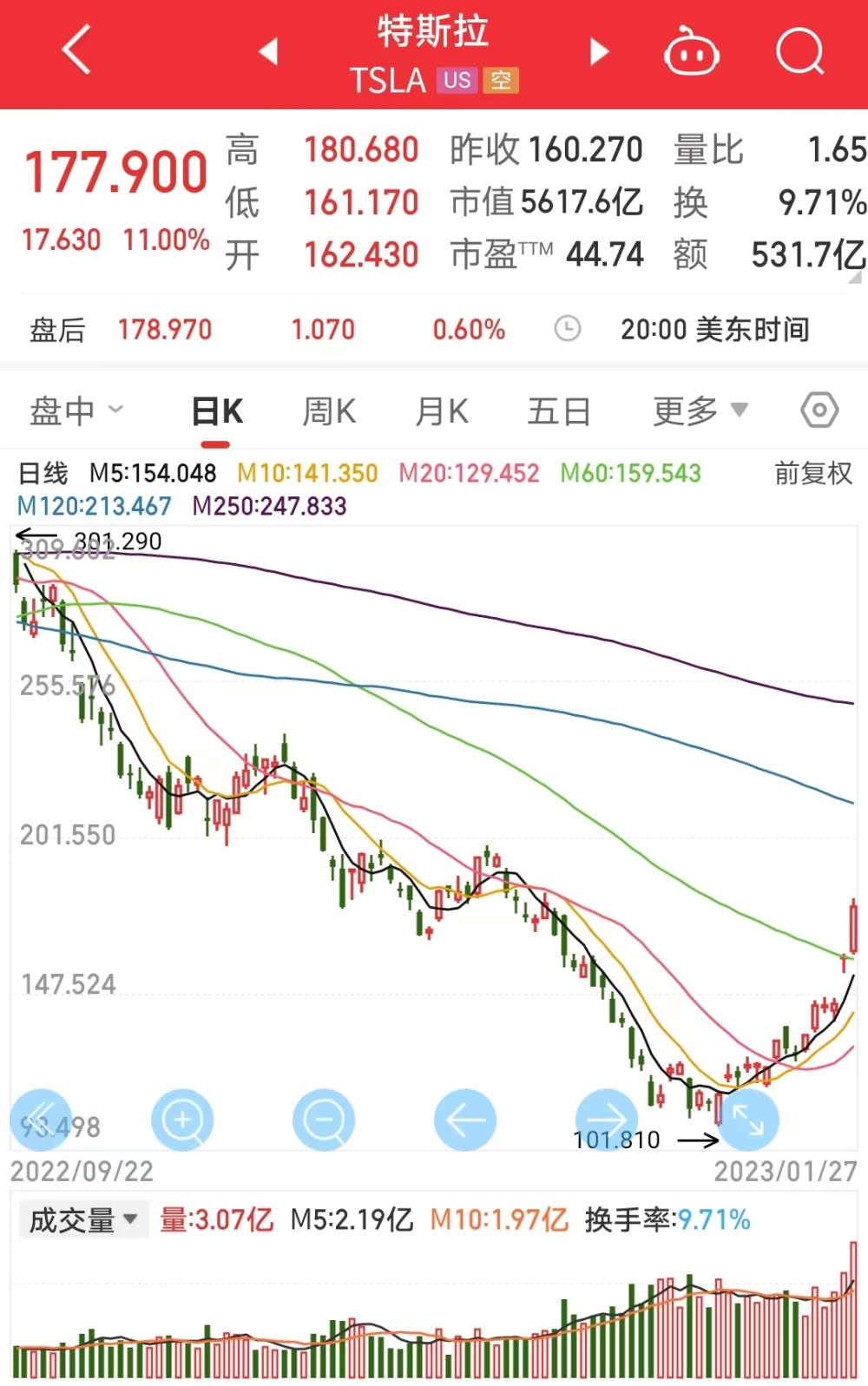Open chart settings hexagon icon

pos(819,411)
